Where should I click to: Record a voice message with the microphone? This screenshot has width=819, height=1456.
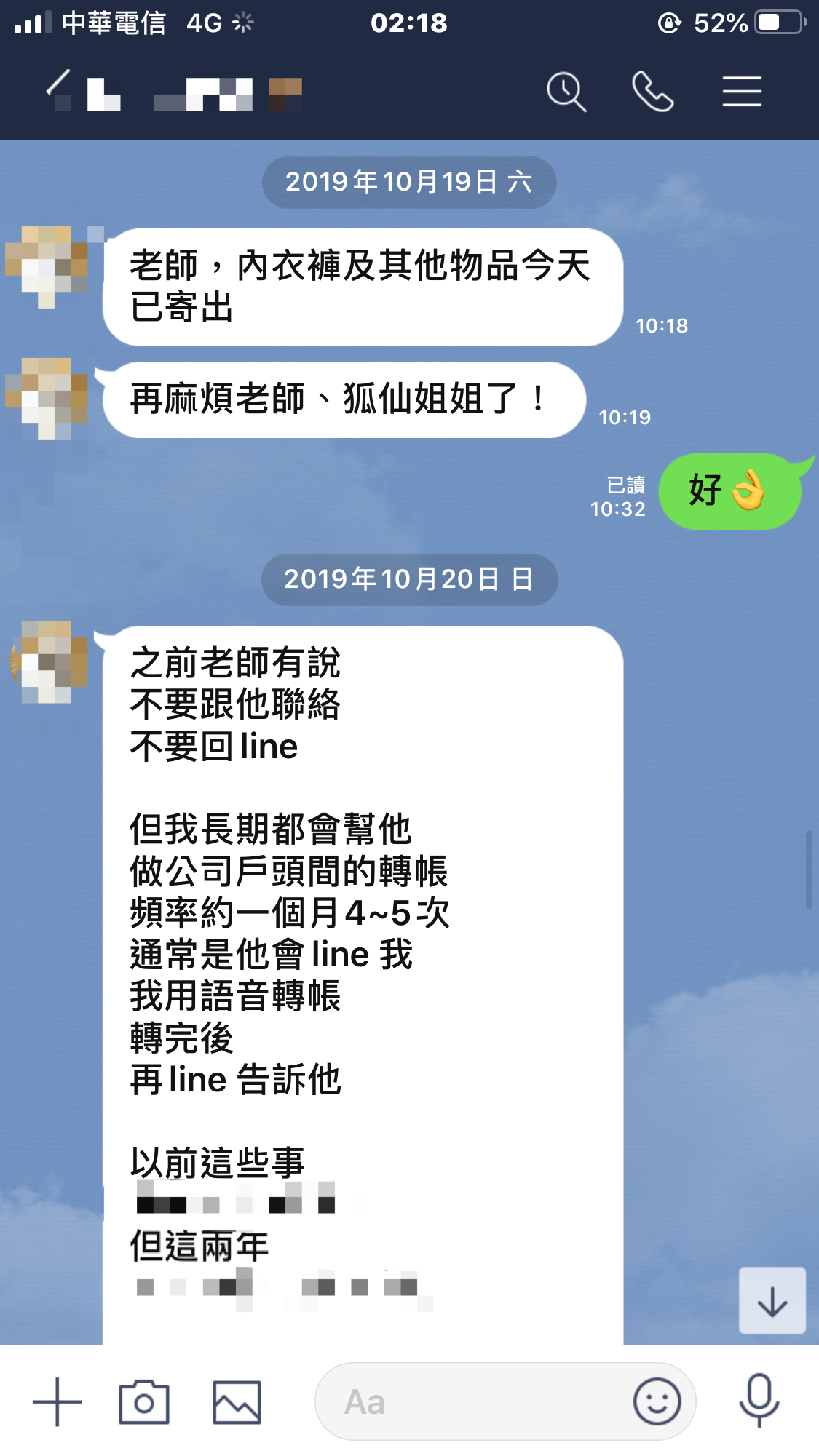click(x=759, y=1400)
